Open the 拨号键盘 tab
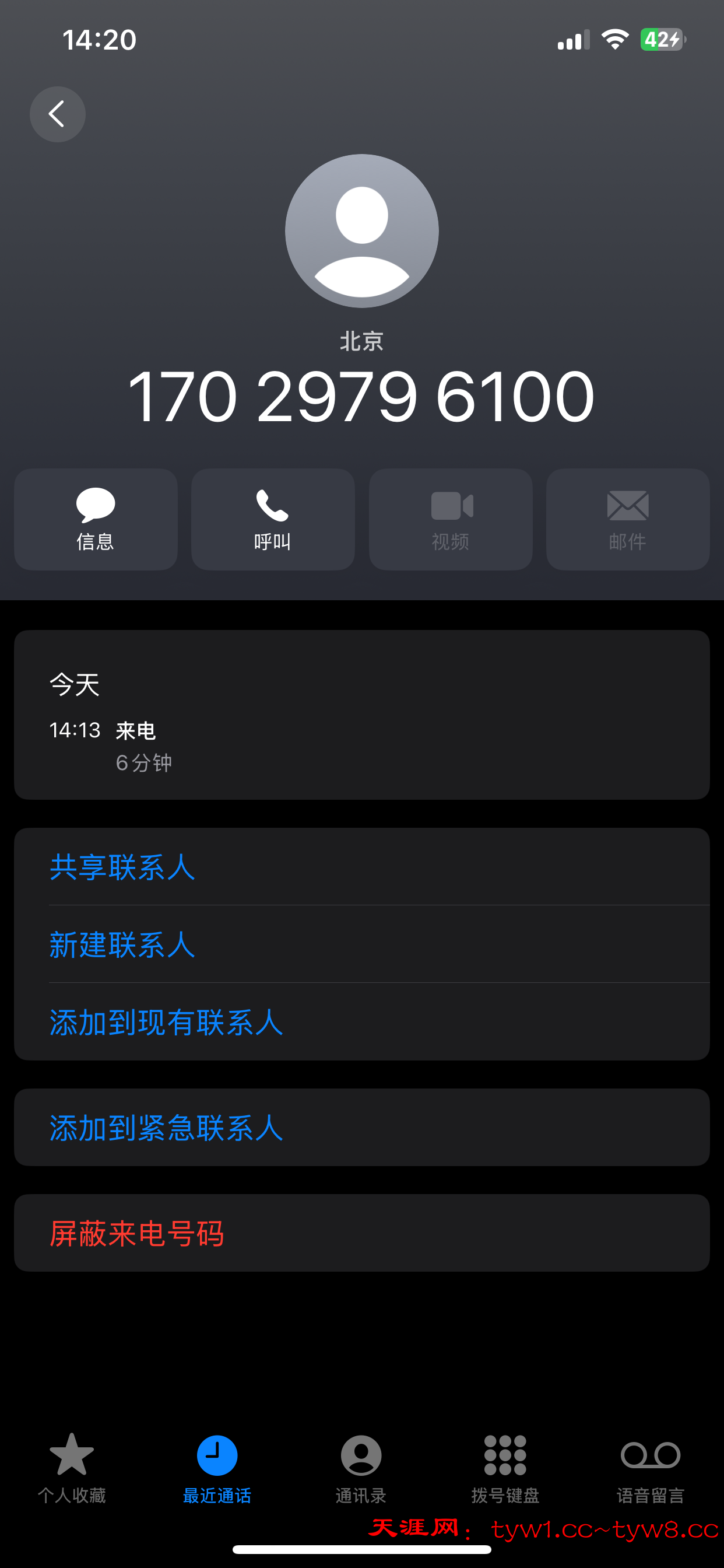Image resolution: width=724 pixels, height=1568 pixels. click(x=505, y=1468)
